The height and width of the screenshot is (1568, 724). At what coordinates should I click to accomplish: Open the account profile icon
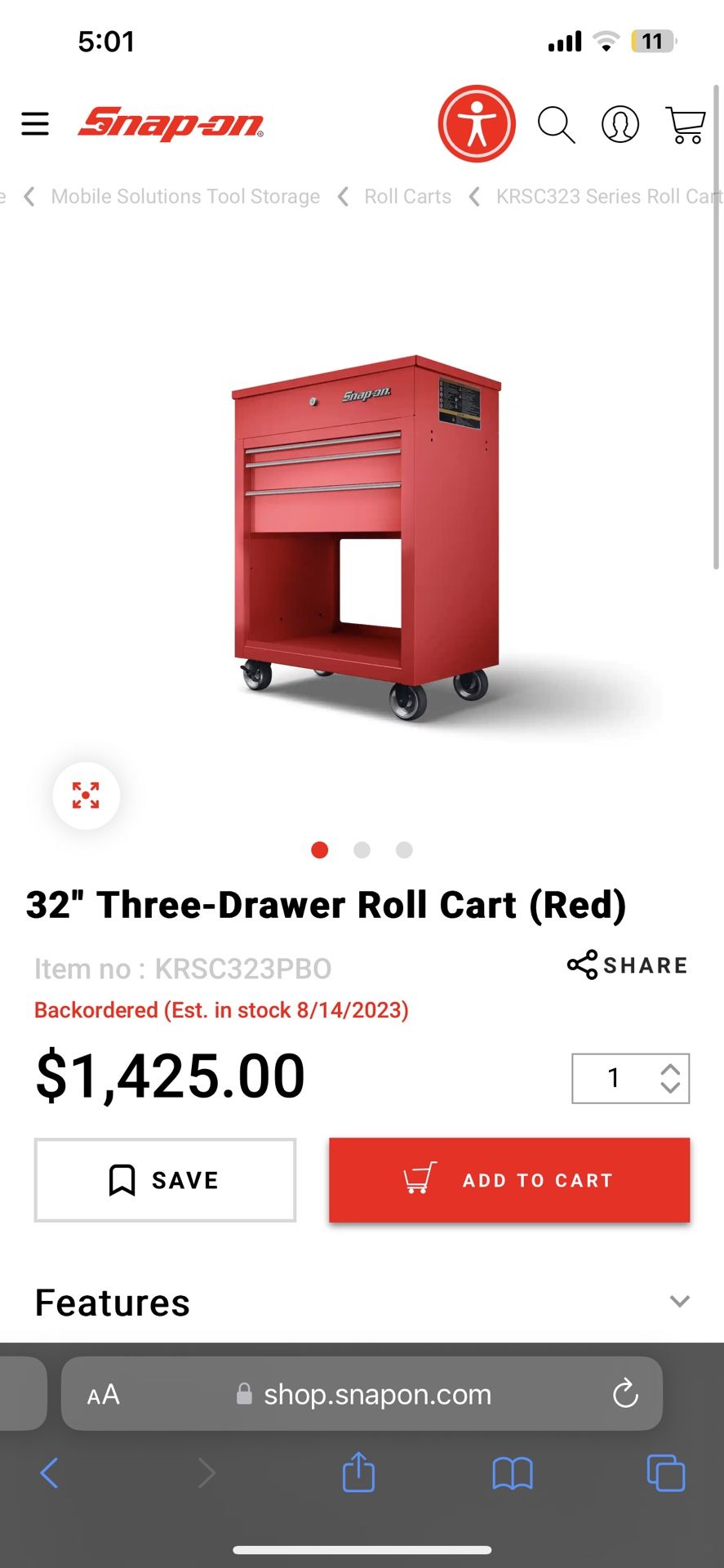(x=620, y=124)
